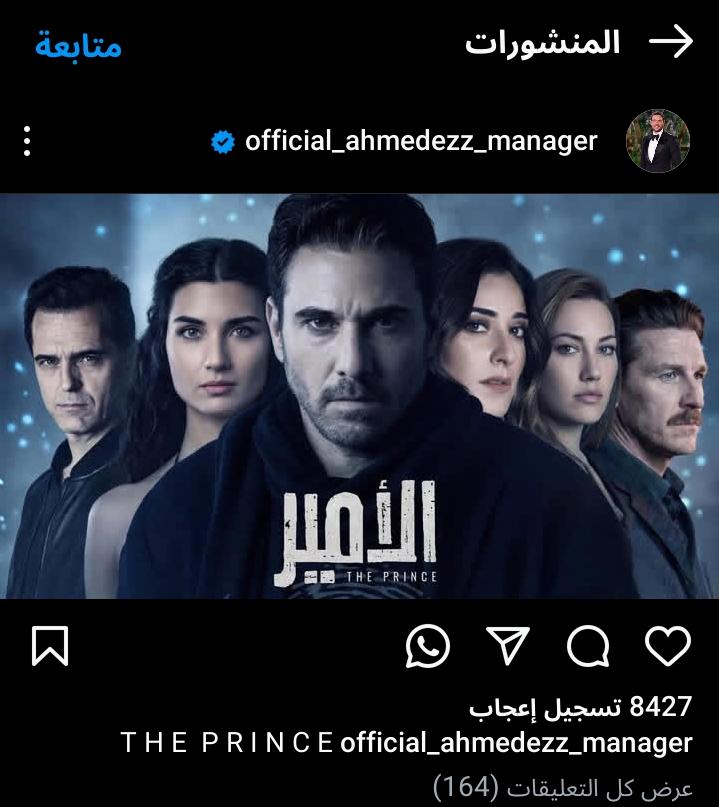View all 164 comments

(563, 788)
